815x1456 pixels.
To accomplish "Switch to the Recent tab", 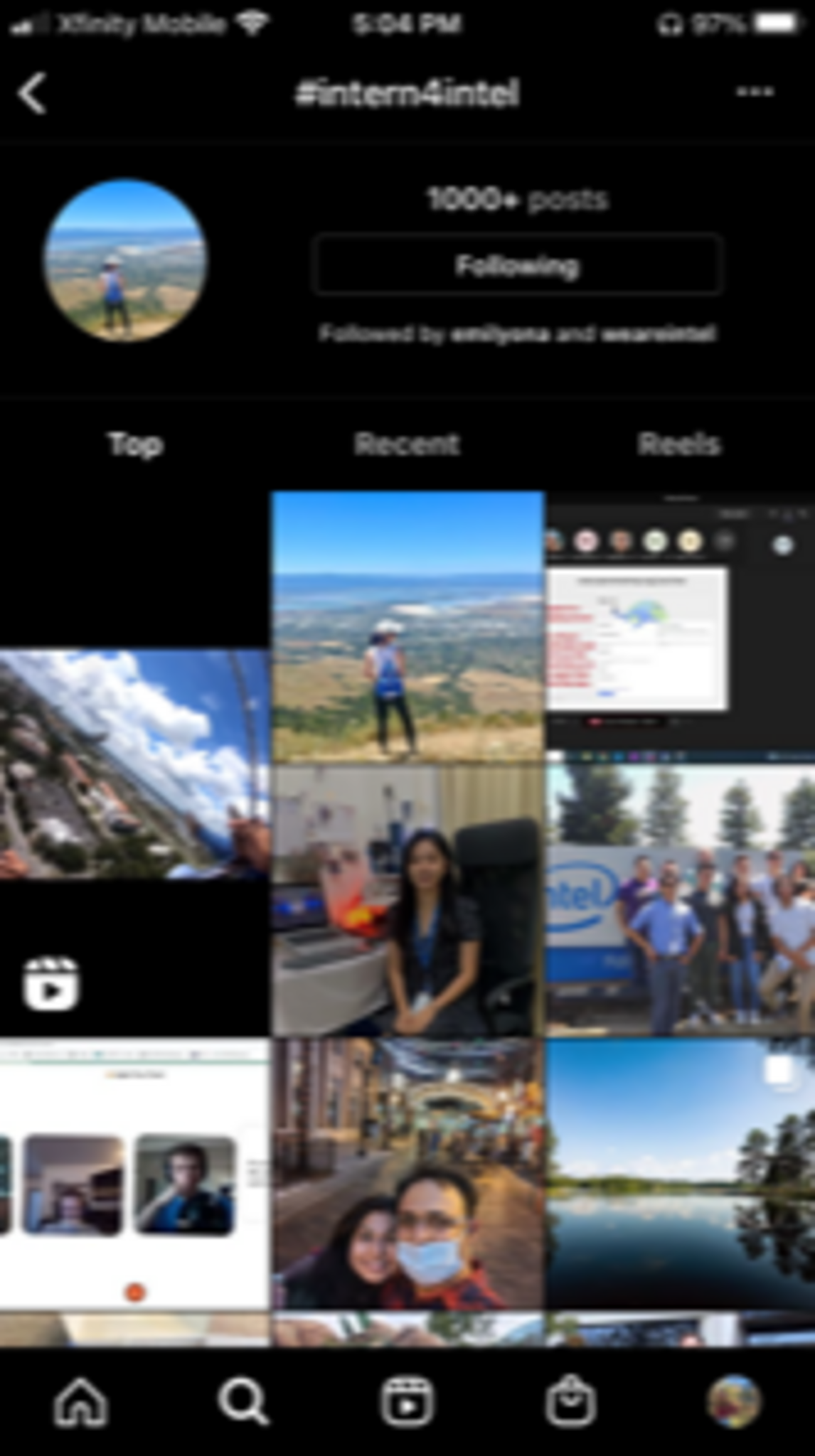I will tap(407, 444).
